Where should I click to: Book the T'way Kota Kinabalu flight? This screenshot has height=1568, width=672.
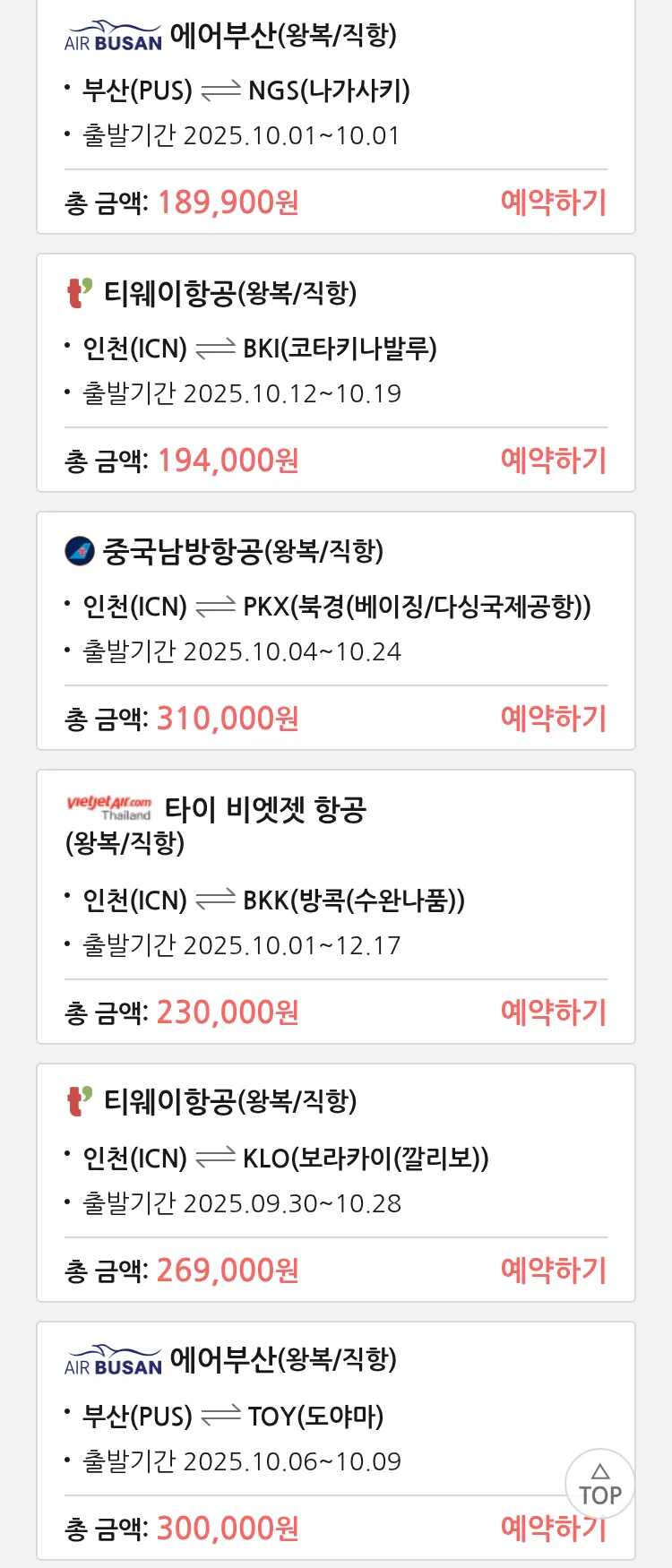click(x=553, y=461)
